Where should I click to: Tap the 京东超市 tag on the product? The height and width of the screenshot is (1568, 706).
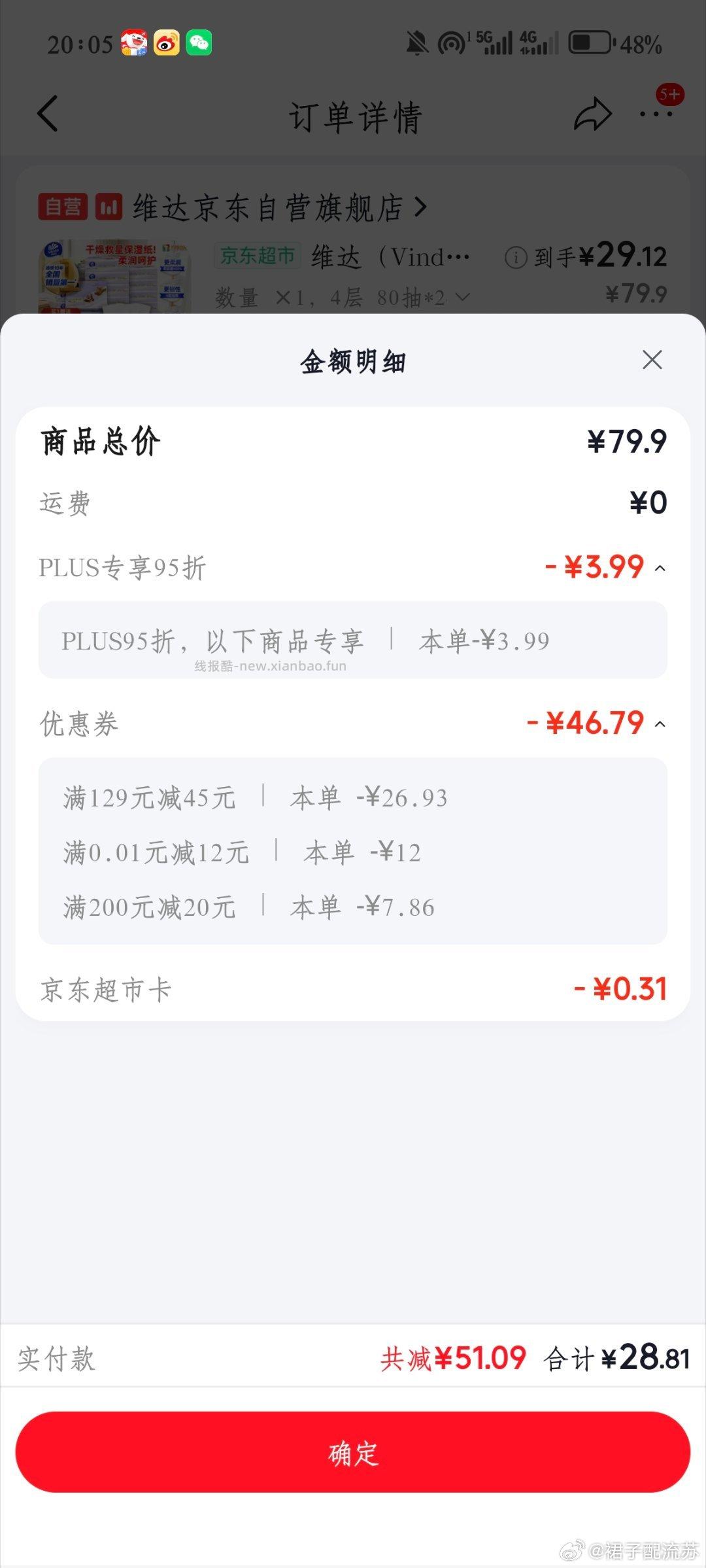[258, 256]
